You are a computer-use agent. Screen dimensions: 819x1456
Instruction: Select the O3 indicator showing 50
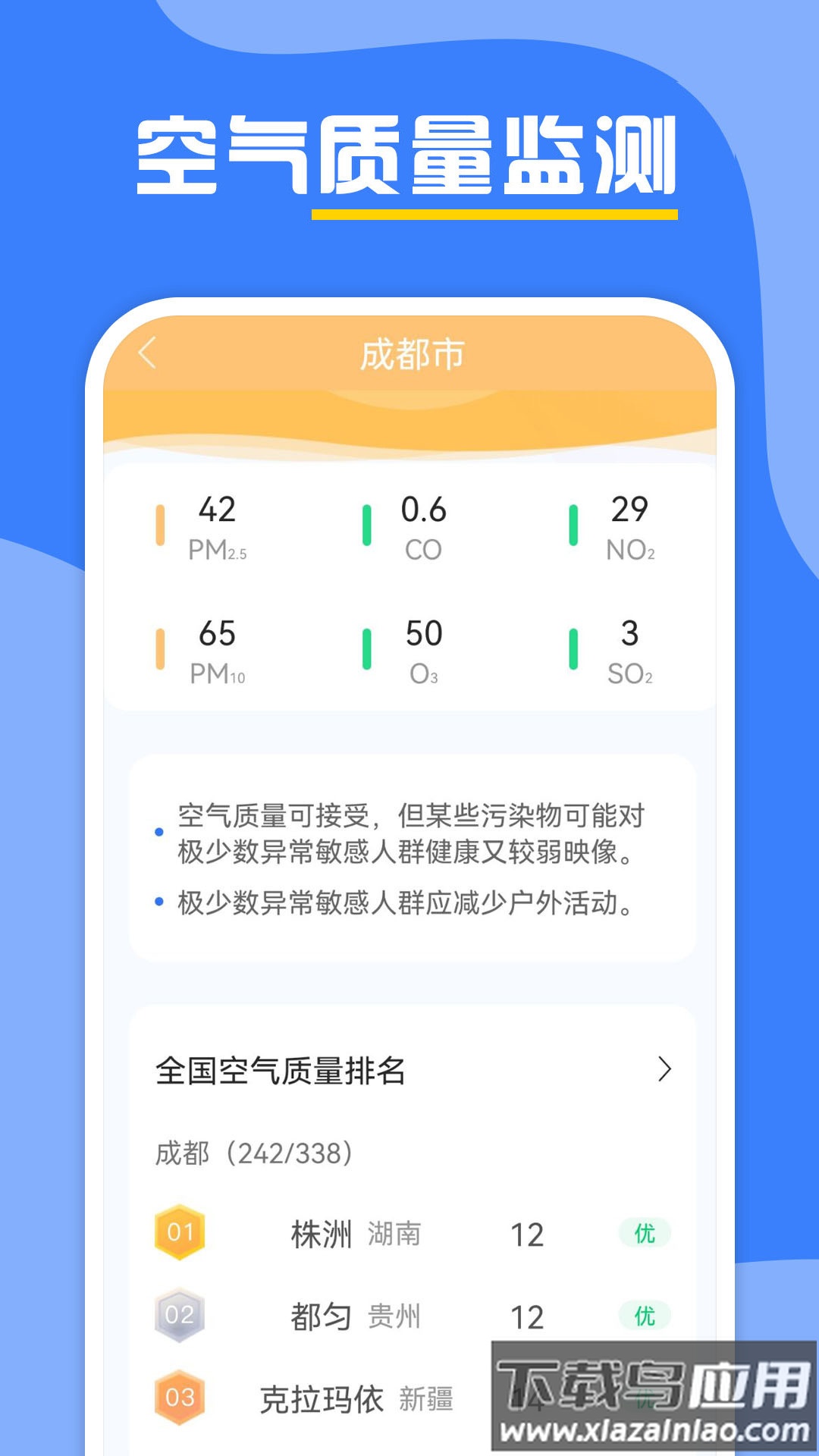pyautogui.click(x=422, y=648)
